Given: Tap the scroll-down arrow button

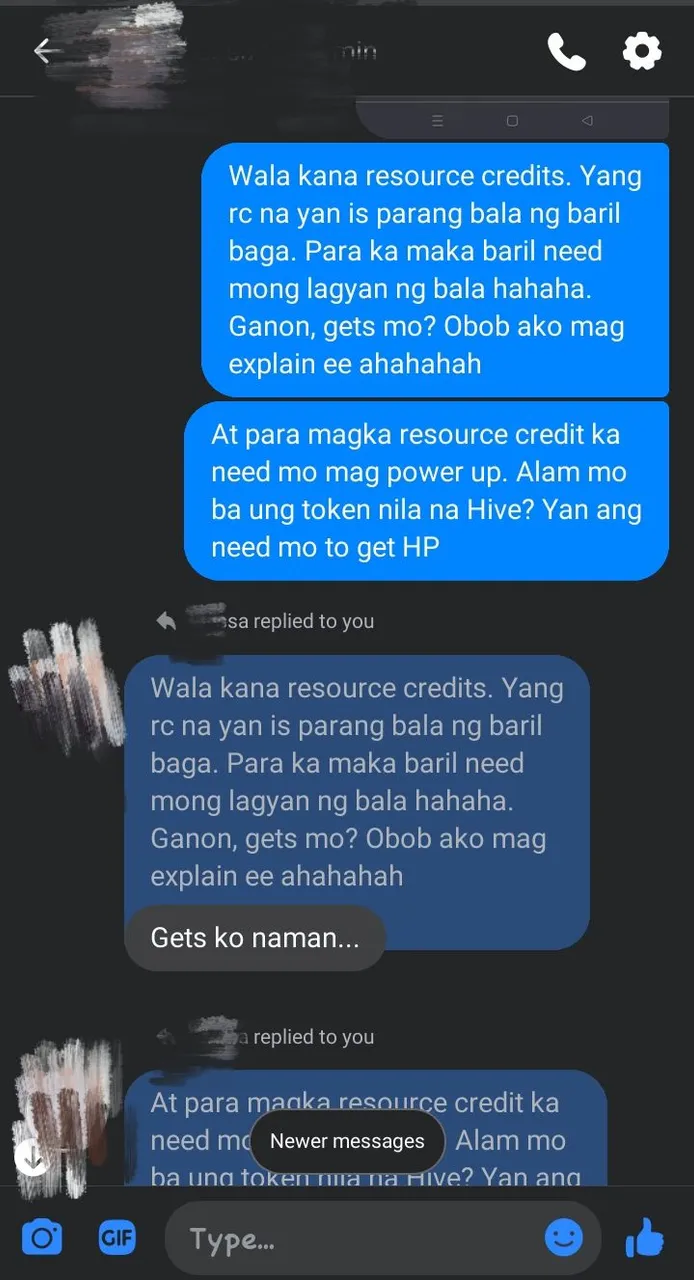Looking at the screenshot, I should (32, 1159).
